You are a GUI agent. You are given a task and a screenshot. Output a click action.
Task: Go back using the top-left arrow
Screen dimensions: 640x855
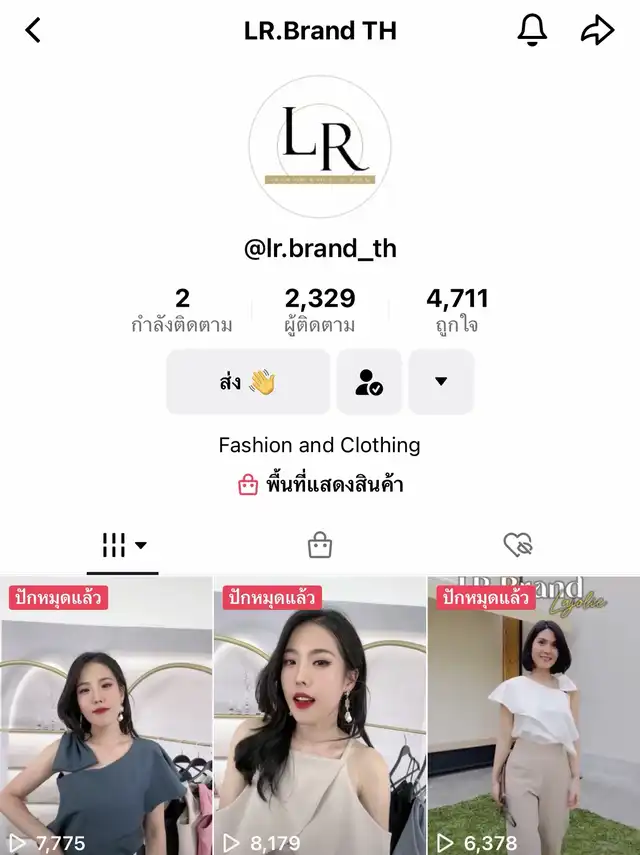point(33,31)
